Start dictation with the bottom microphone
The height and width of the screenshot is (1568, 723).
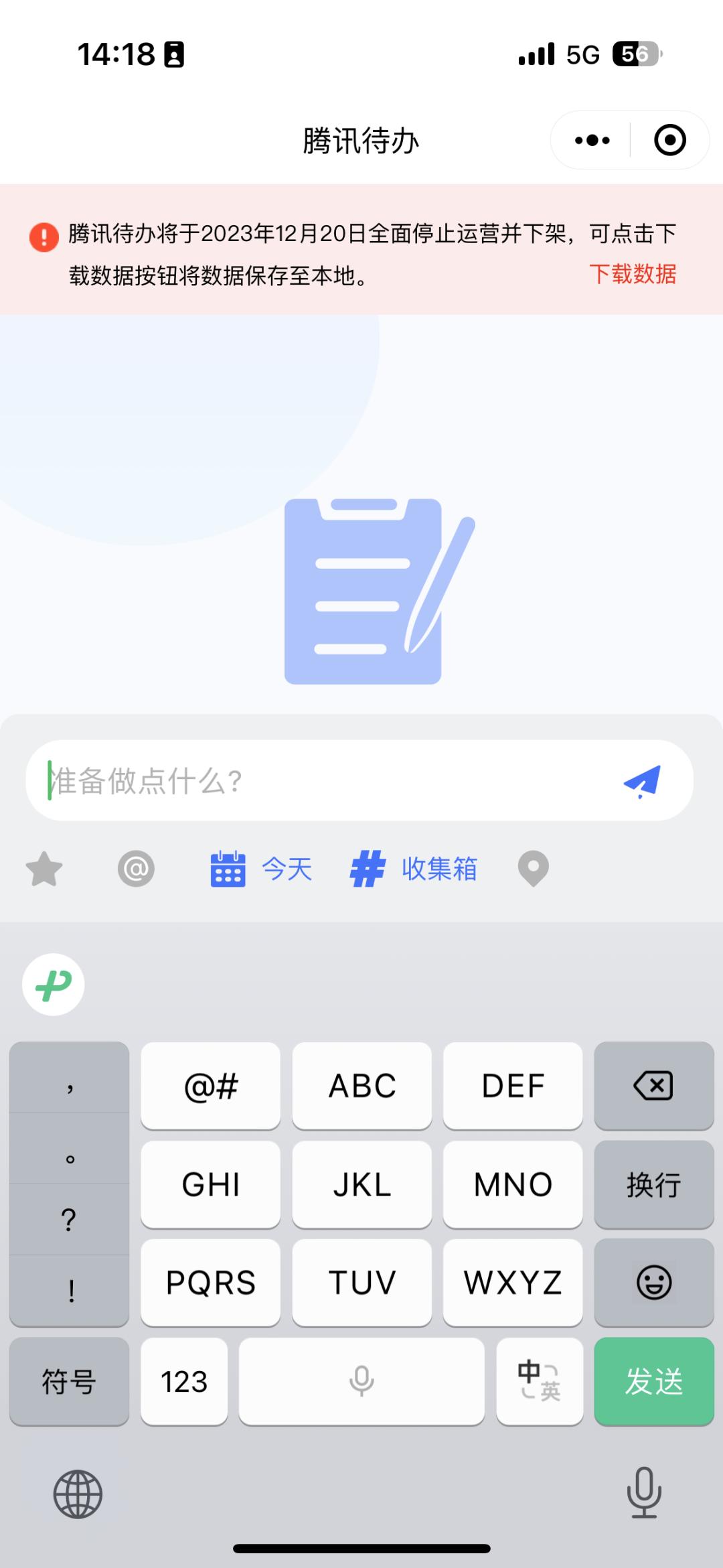(644, 1493)
